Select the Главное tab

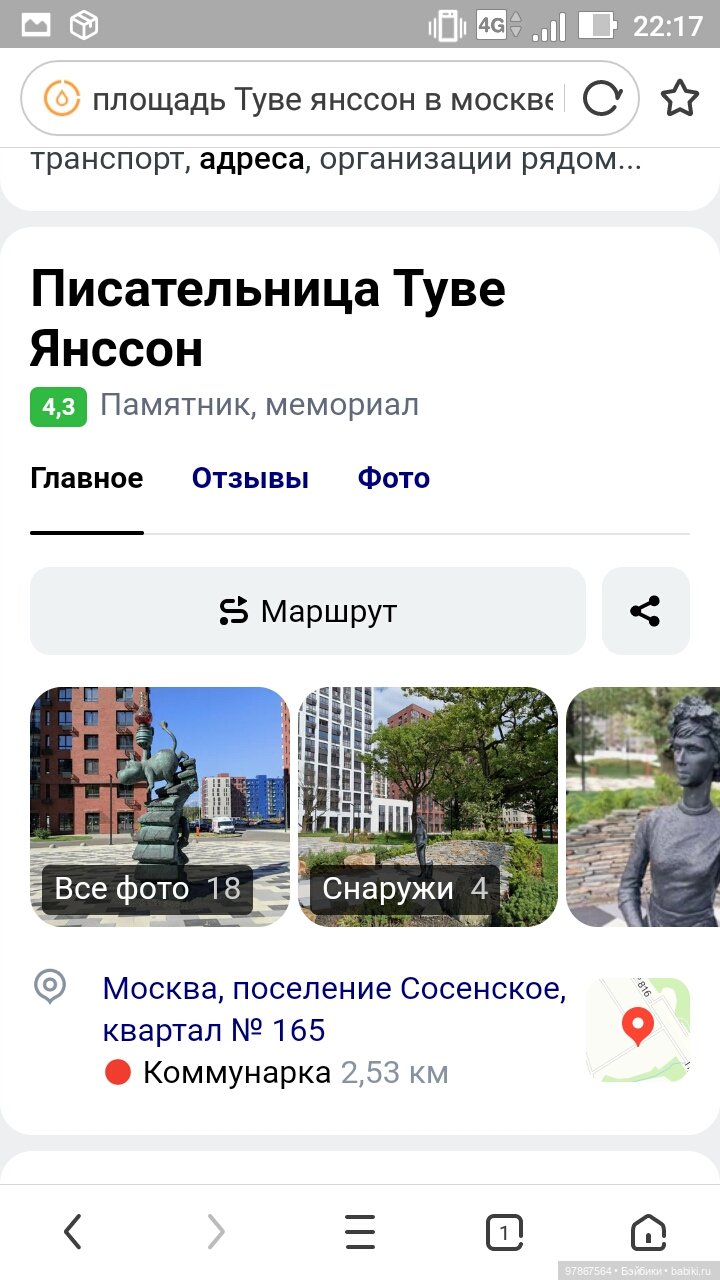pos(87,479)
